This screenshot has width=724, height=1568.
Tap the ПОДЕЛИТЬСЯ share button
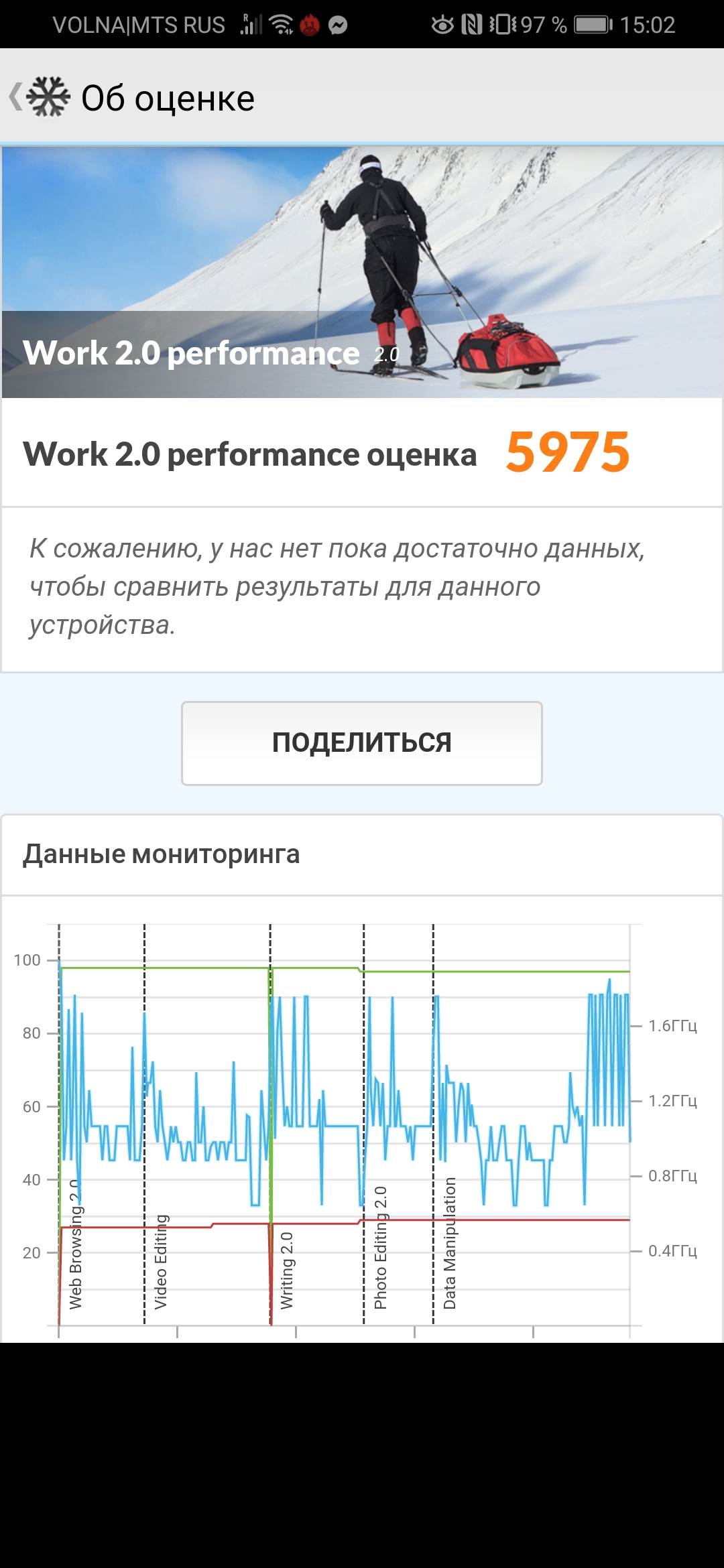pyautogui.click(x=361, y=743)
